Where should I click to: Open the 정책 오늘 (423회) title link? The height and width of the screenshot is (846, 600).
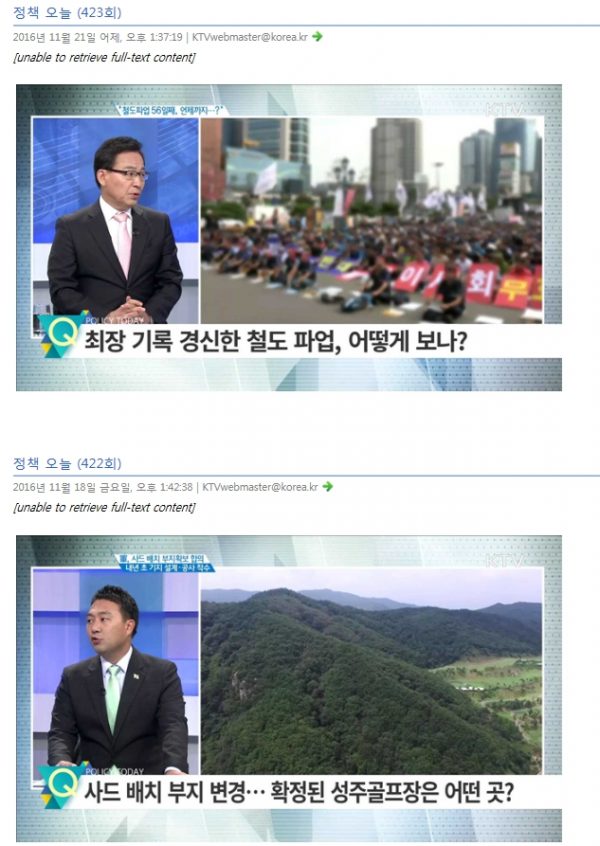coord(66,13)
